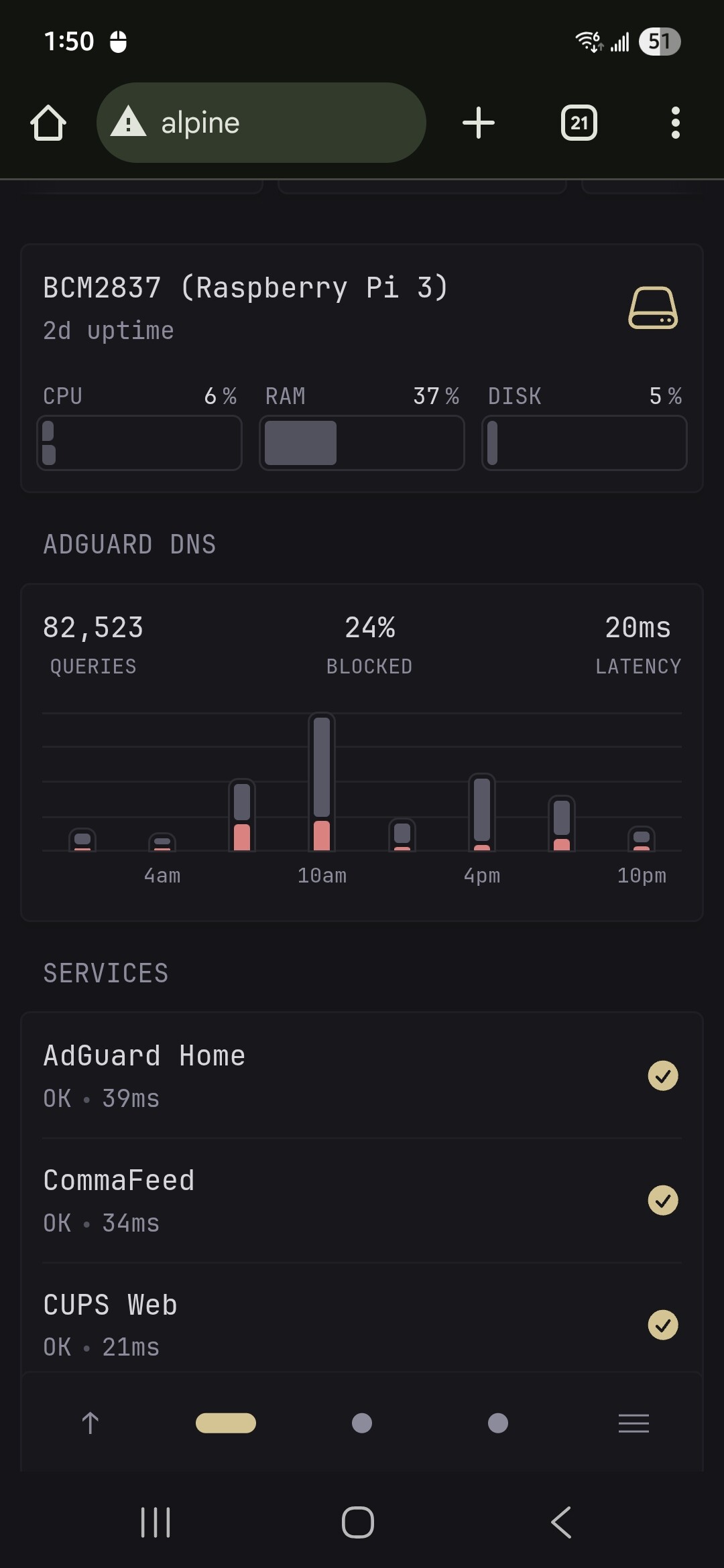724x1568 pixels.
Task: Select the second dot in bottom navigation
Action: [x=362, y=1423]
